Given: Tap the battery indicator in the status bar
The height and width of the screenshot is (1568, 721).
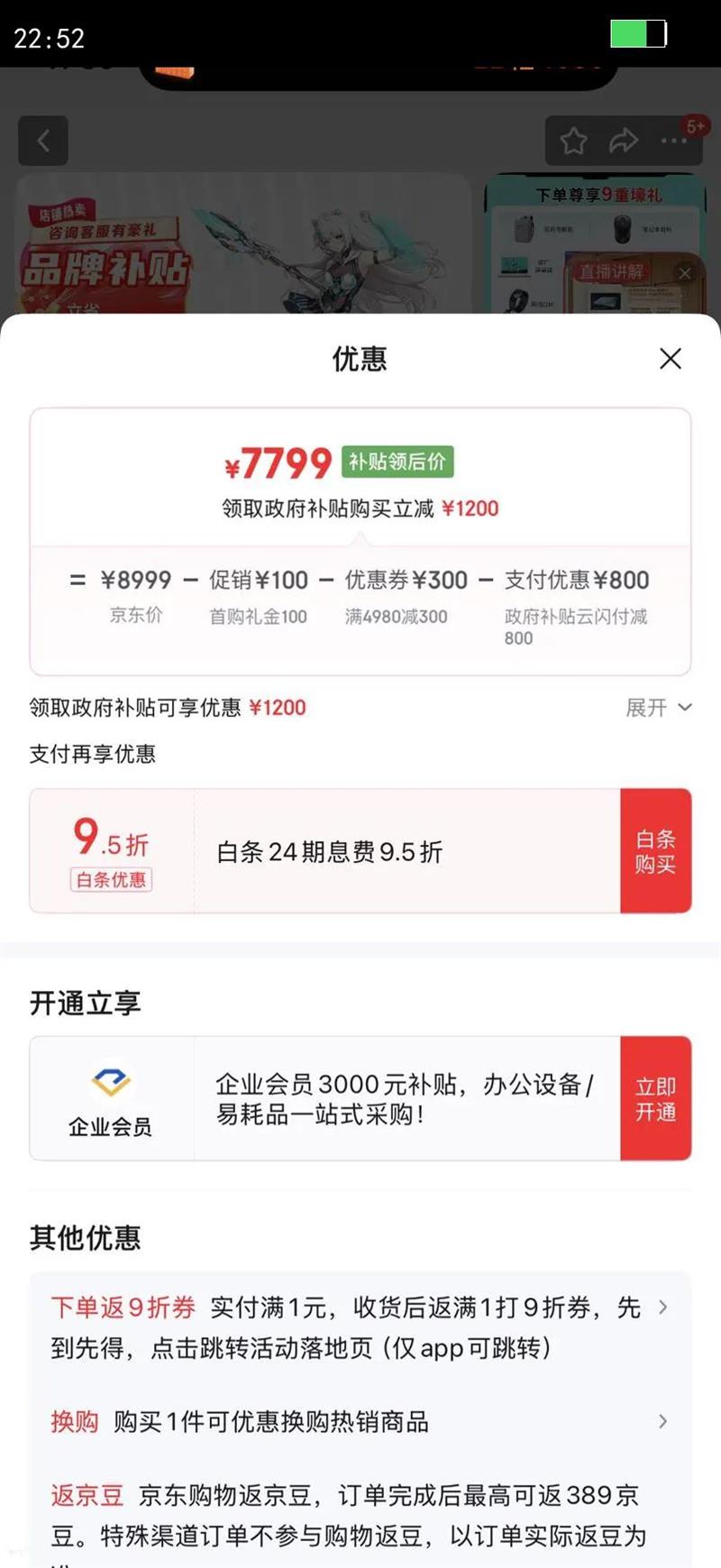Looking at the screenshot, I should coord(638,33).
